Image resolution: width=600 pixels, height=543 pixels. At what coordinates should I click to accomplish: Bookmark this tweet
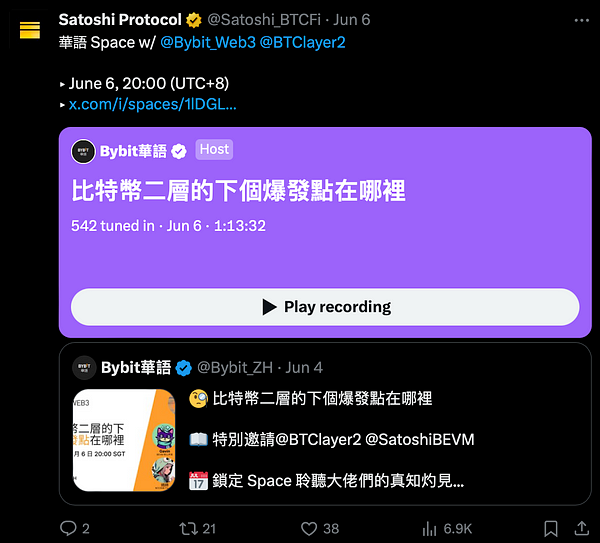[551, 528]
